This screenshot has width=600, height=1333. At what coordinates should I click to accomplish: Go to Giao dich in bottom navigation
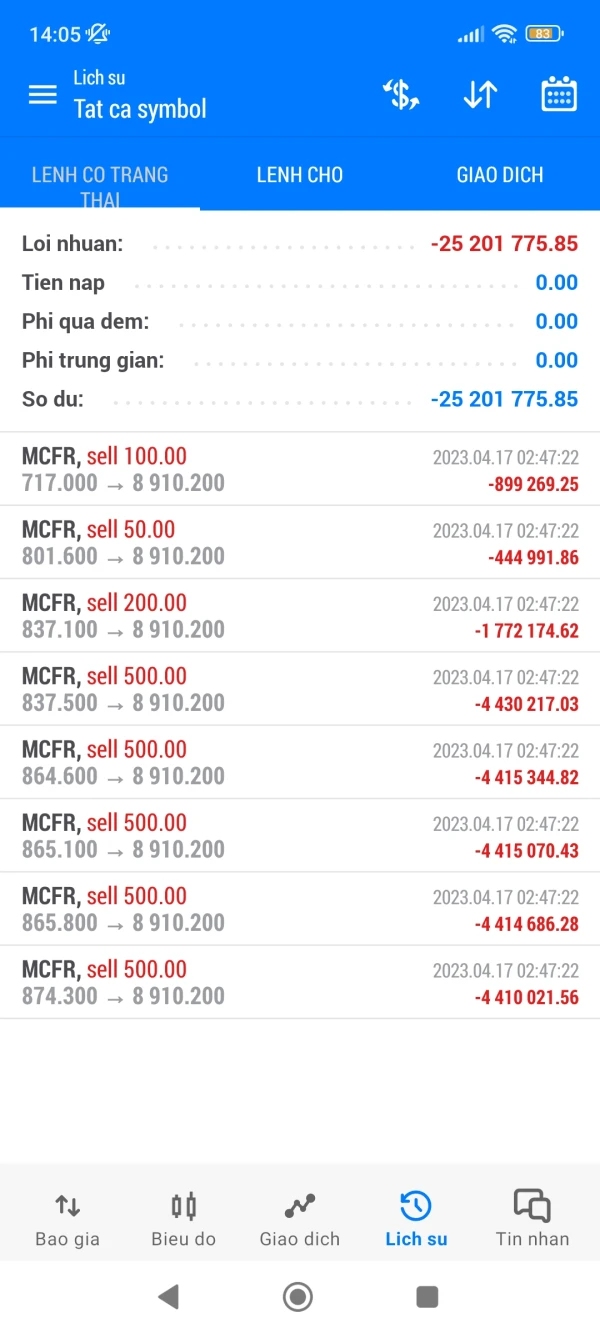click(300, 1219)
